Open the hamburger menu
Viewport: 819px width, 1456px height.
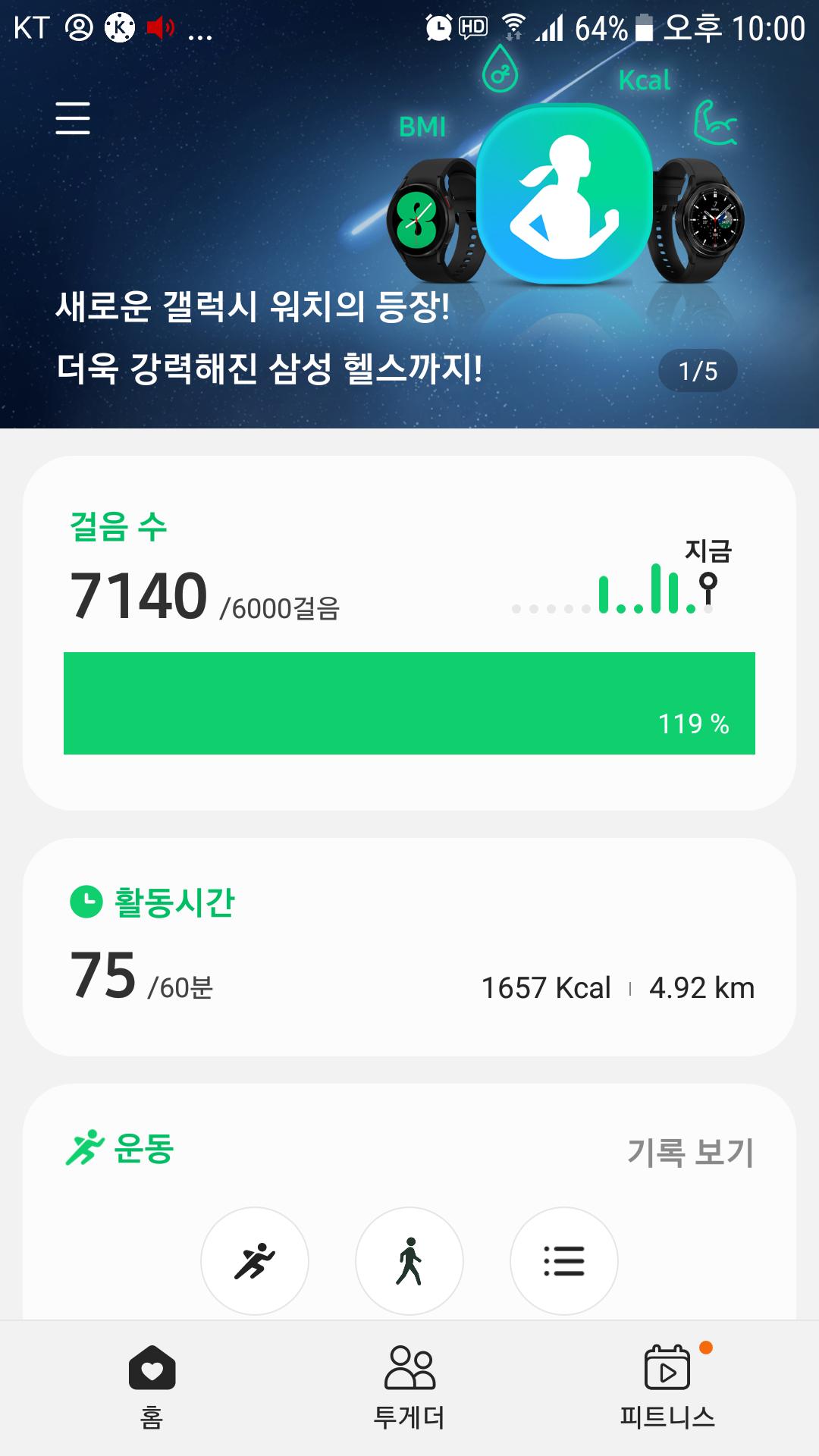tap(73, 118)
